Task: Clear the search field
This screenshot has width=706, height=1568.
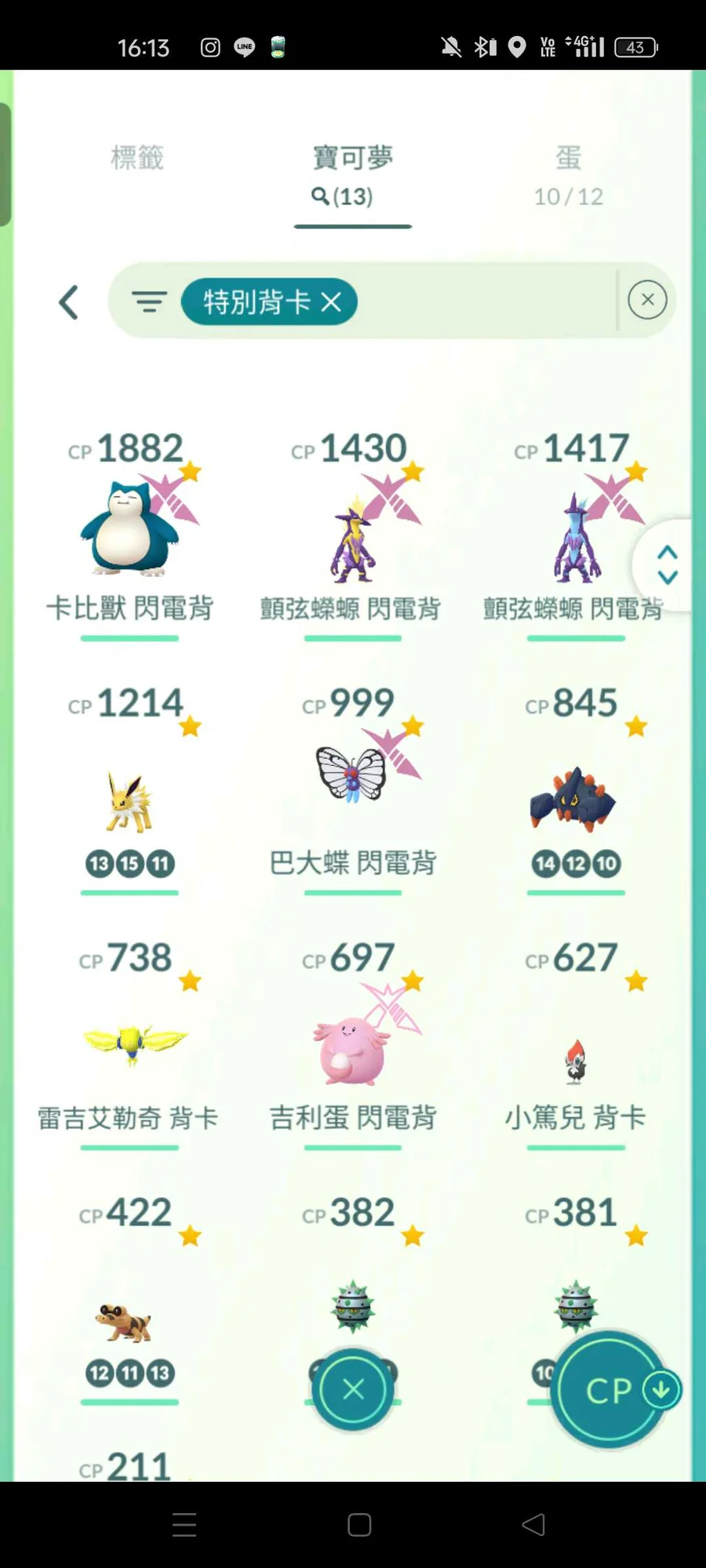Action: tap(647, 299)
